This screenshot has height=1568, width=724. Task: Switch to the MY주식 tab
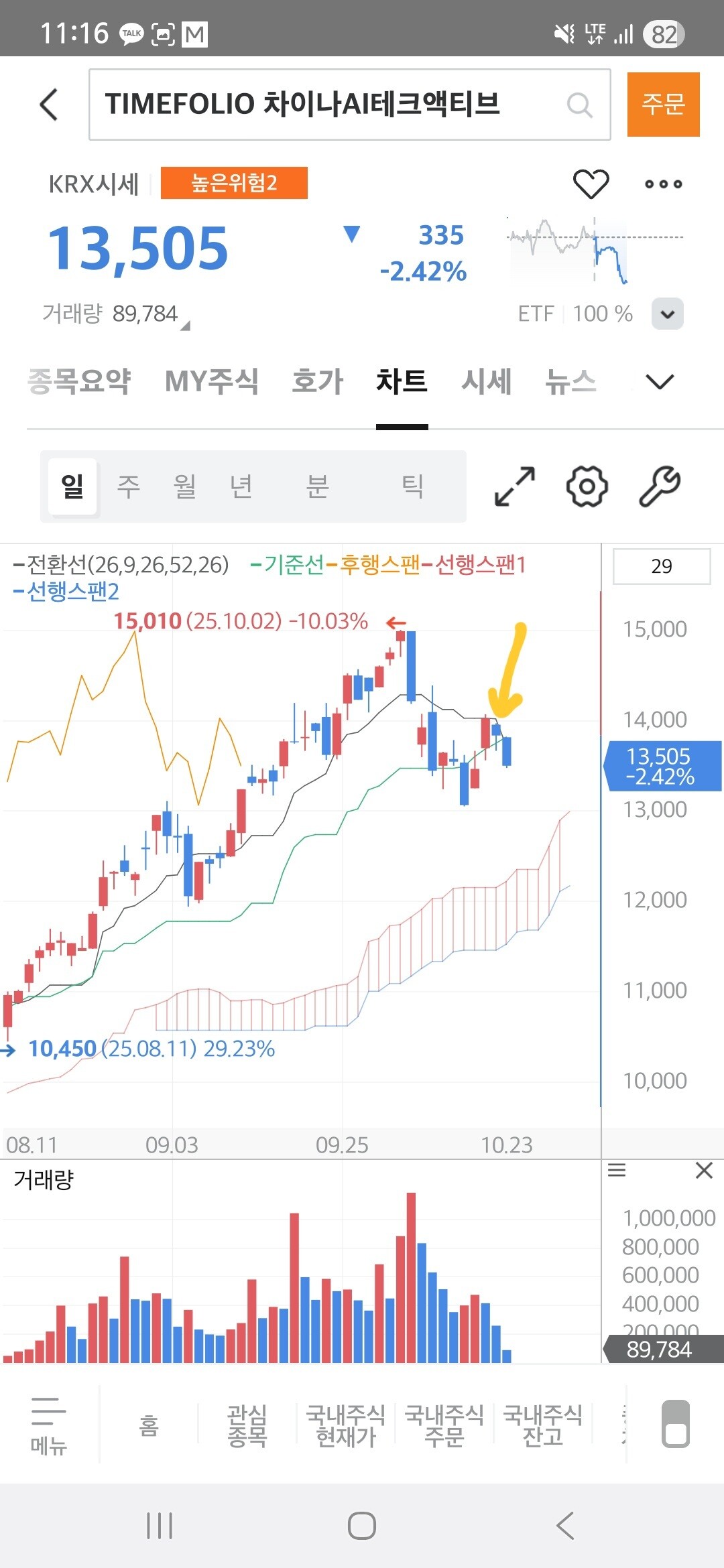(x=211, y=381)
